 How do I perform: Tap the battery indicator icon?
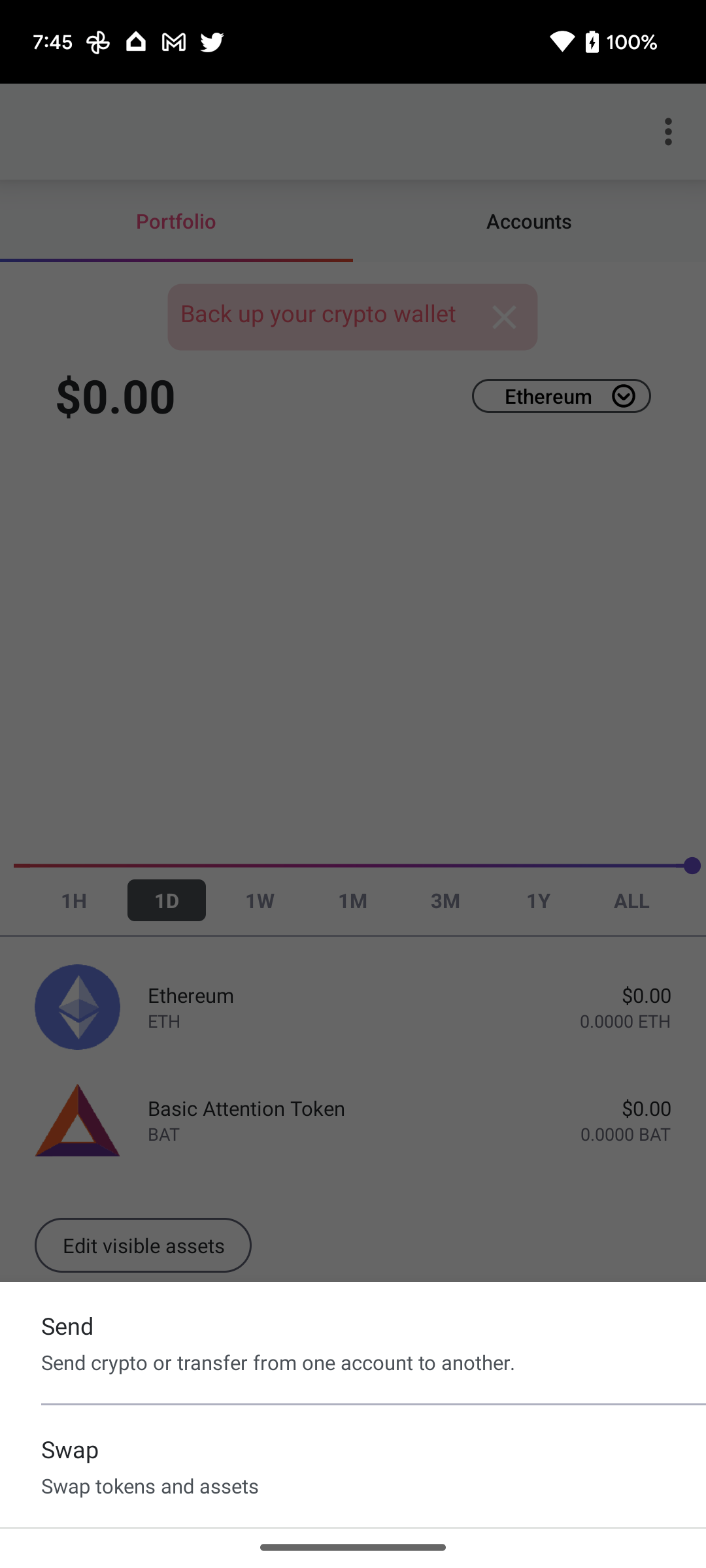click(592, 41)
